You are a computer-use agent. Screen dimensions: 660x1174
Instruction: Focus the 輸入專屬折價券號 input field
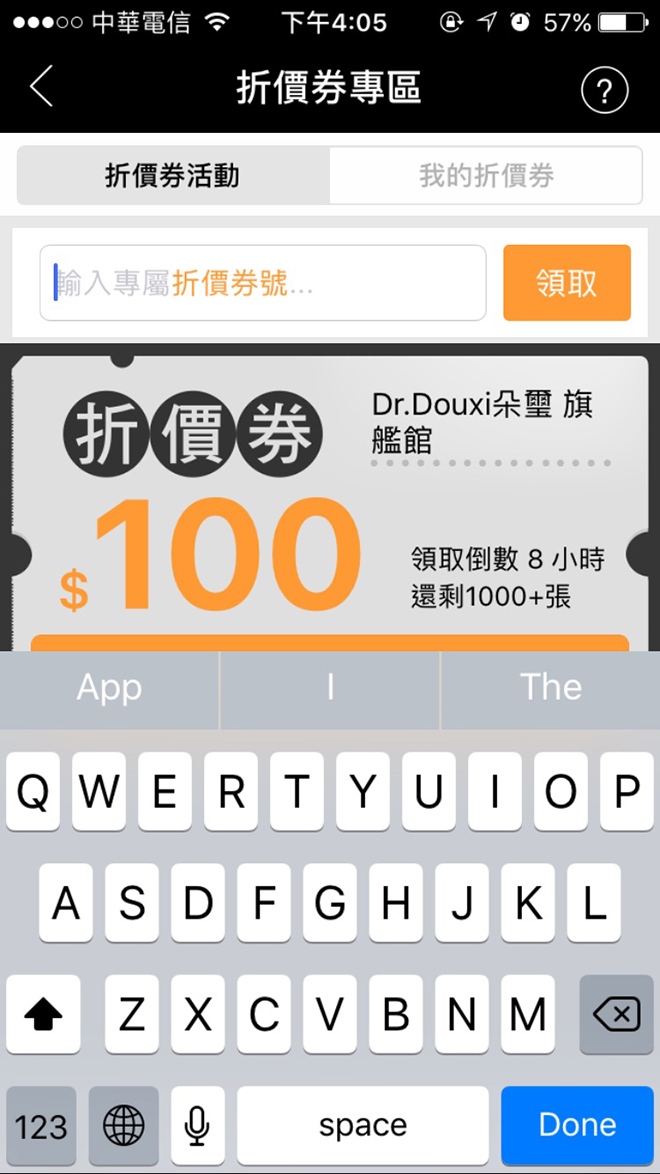(x=263, y=283)
